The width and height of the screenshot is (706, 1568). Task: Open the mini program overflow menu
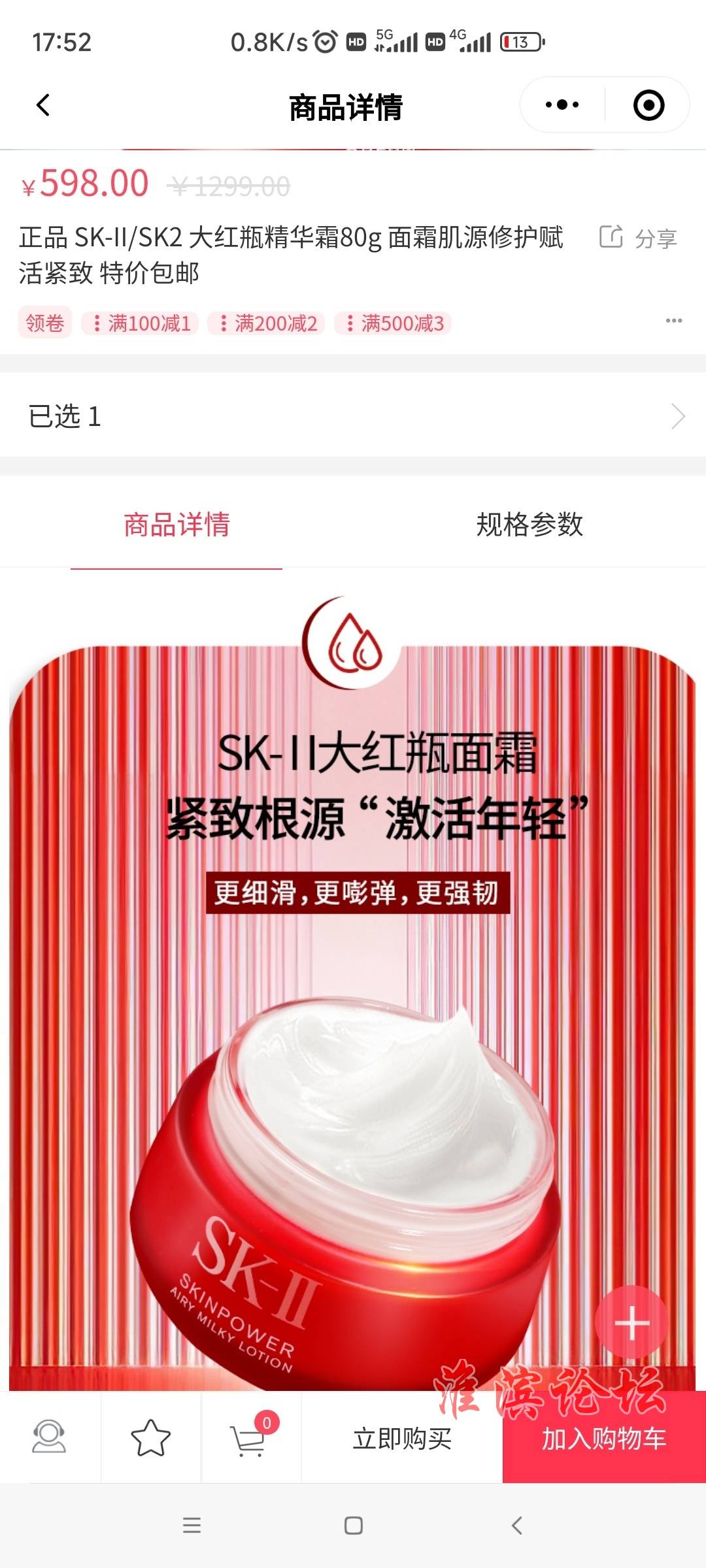click(562, 105)
